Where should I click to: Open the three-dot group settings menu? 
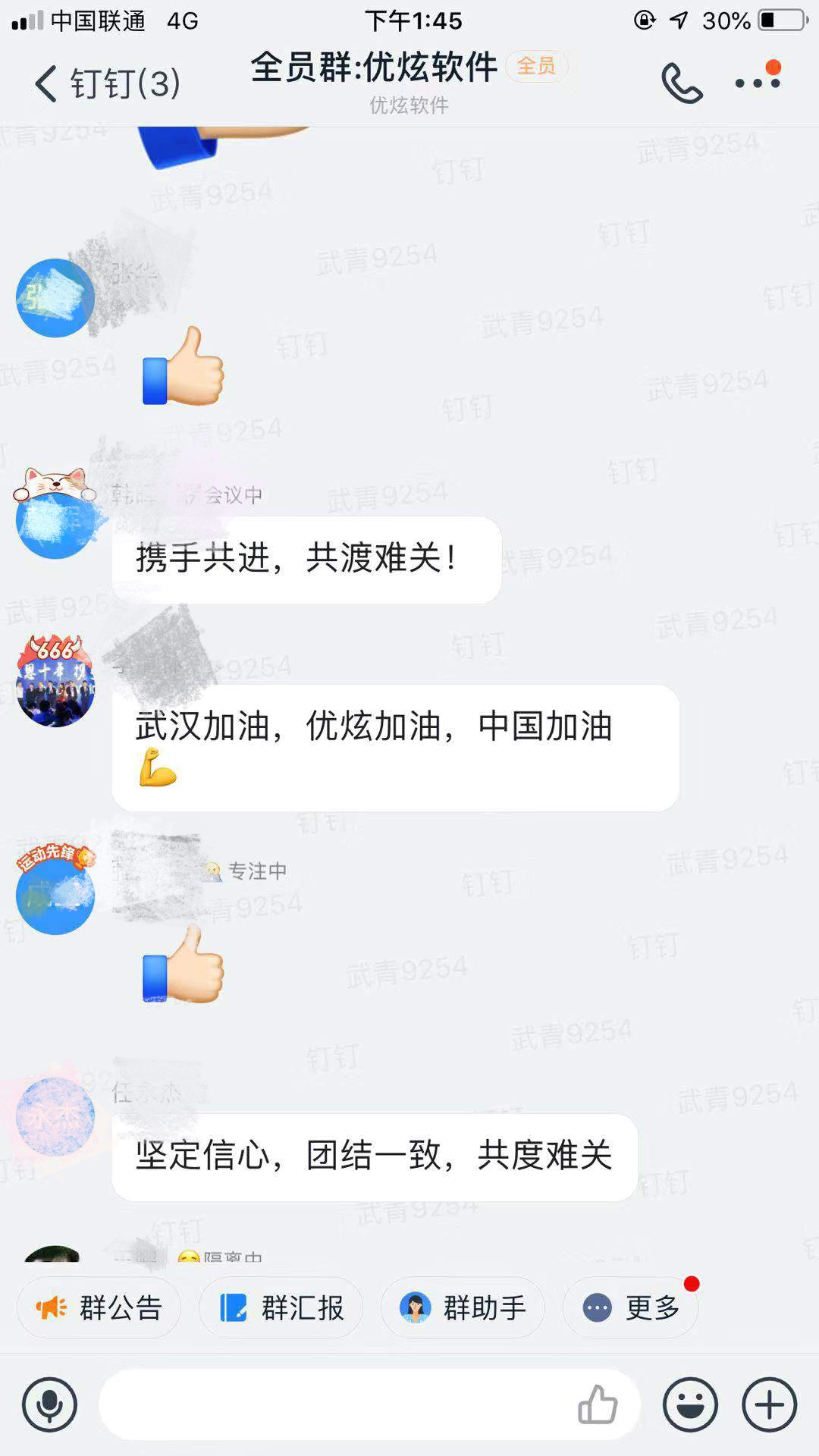pyautogui.click(x=758, y=82)
